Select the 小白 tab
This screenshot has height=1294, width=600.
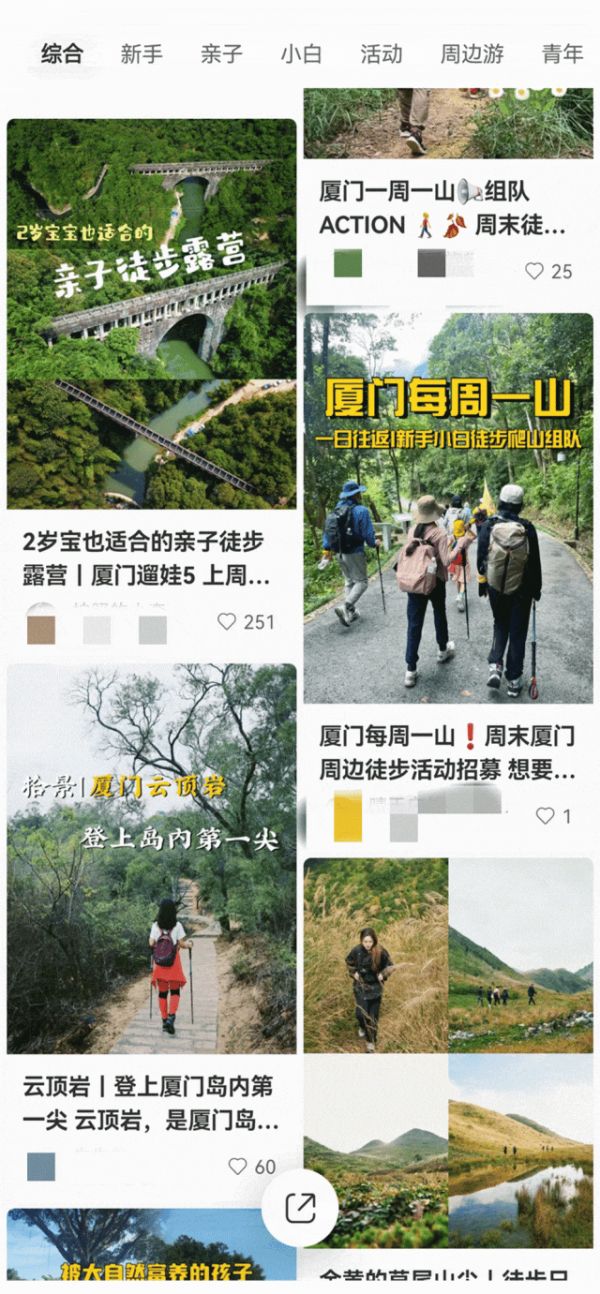click(301, 54)
